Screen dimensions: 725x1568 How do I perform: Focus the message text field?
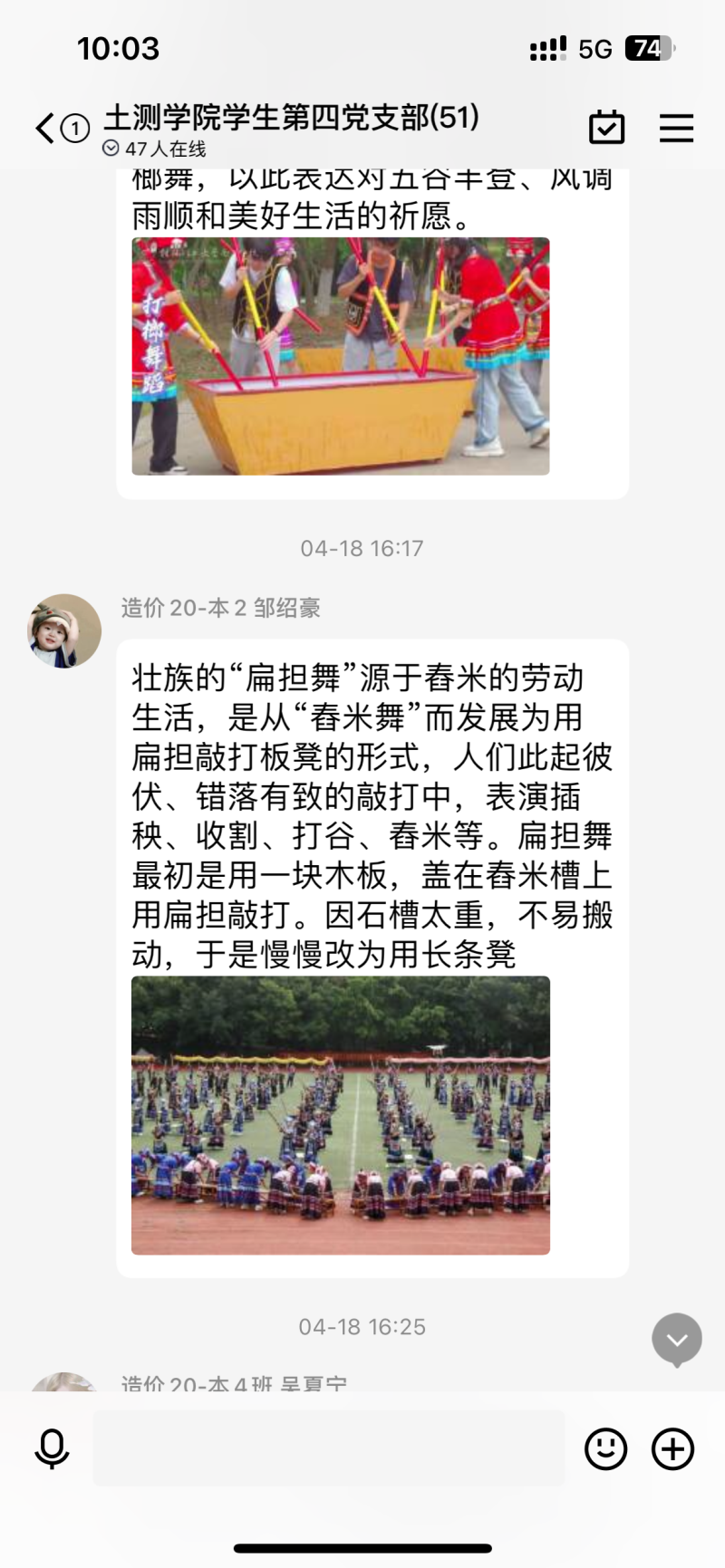pos(328,1448)
